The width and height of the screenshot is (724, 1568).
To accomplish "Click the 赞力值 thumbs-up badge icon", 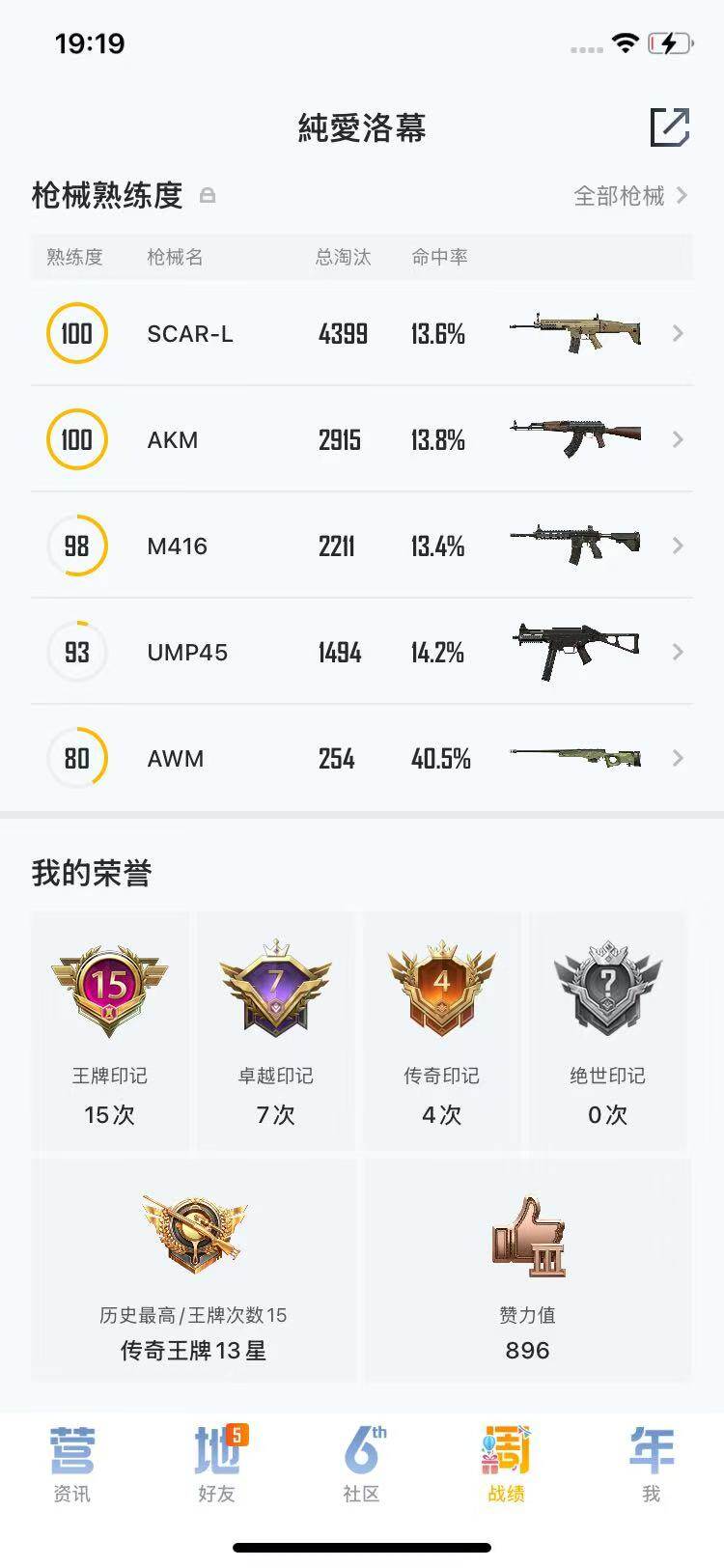I will (x=527, y=1239).
